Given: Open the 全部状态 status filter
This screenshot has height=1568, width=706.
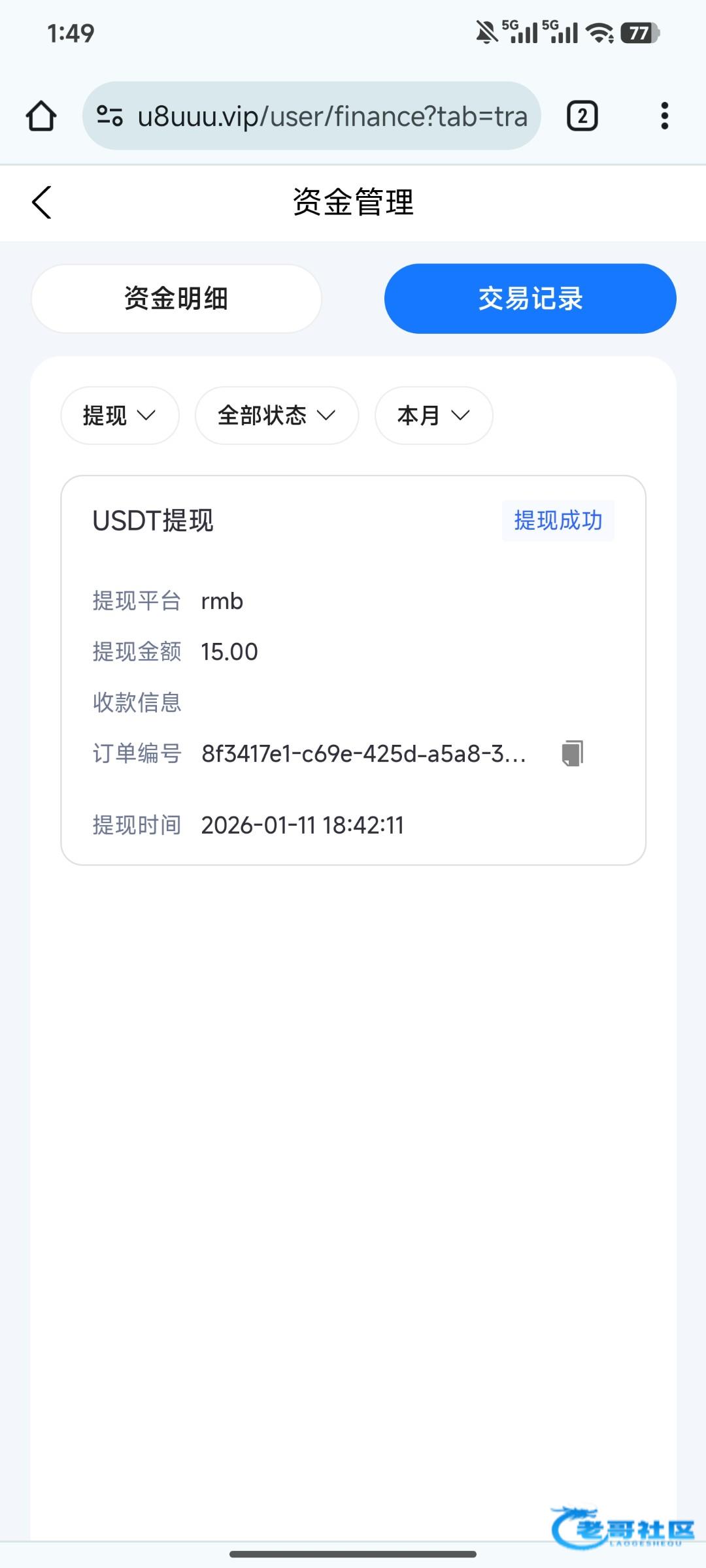Looking at the screenshot, I should (277, 416).
